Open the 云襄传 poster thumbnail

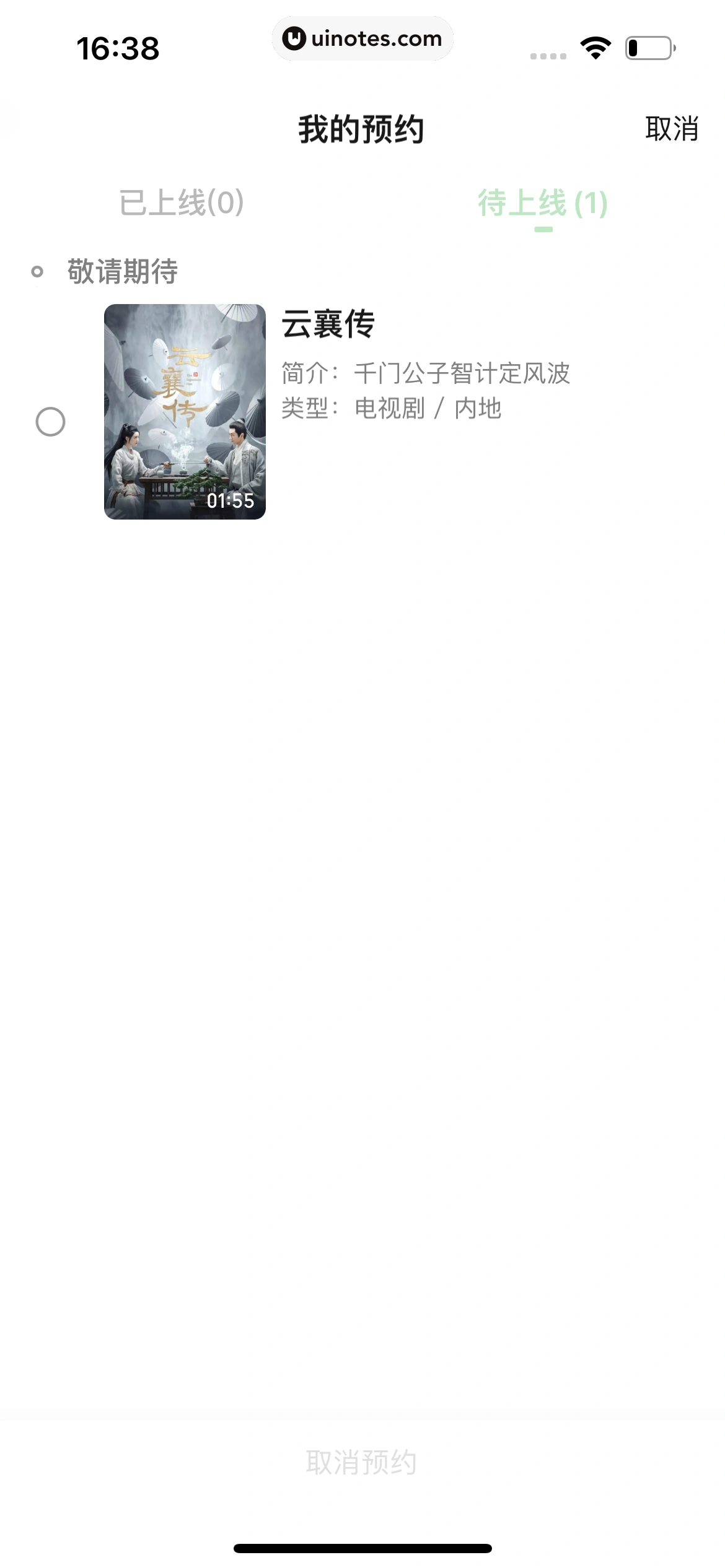point(185,411)
